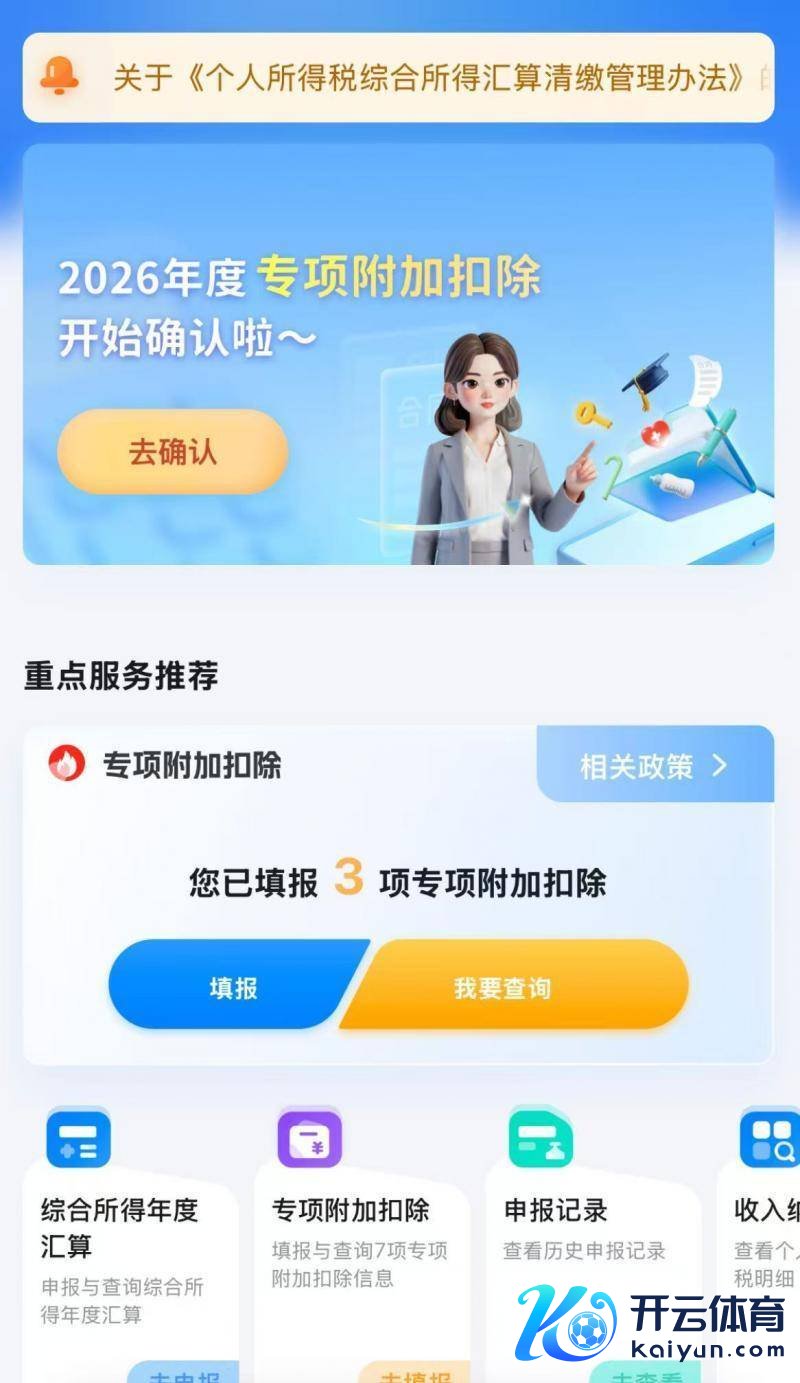The image size is (800, 1383).
Task: Select the 我要查询 button
Action: 510,988
